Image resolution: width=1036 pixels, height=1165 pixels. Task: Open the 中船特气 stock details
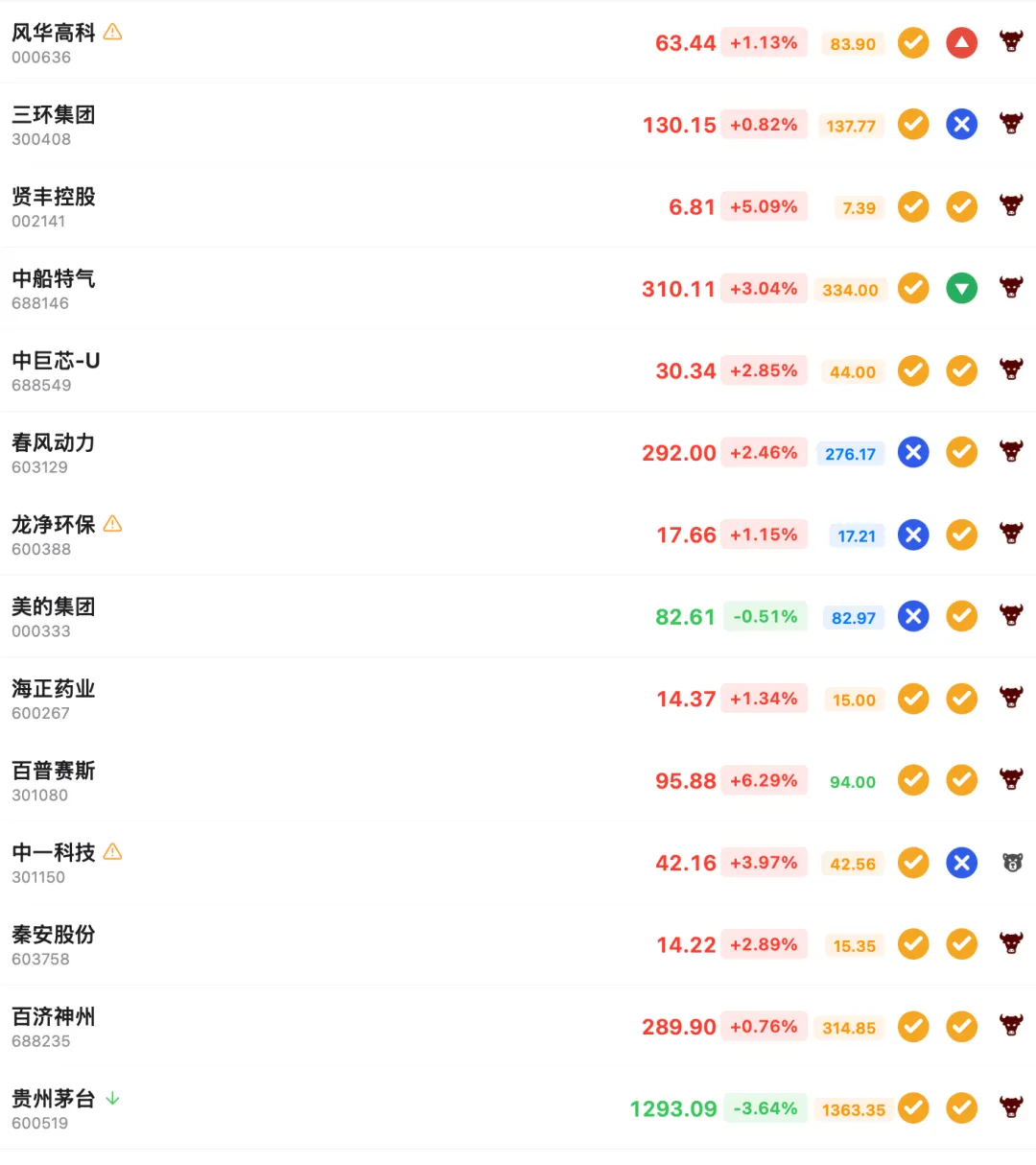(518, 289)
